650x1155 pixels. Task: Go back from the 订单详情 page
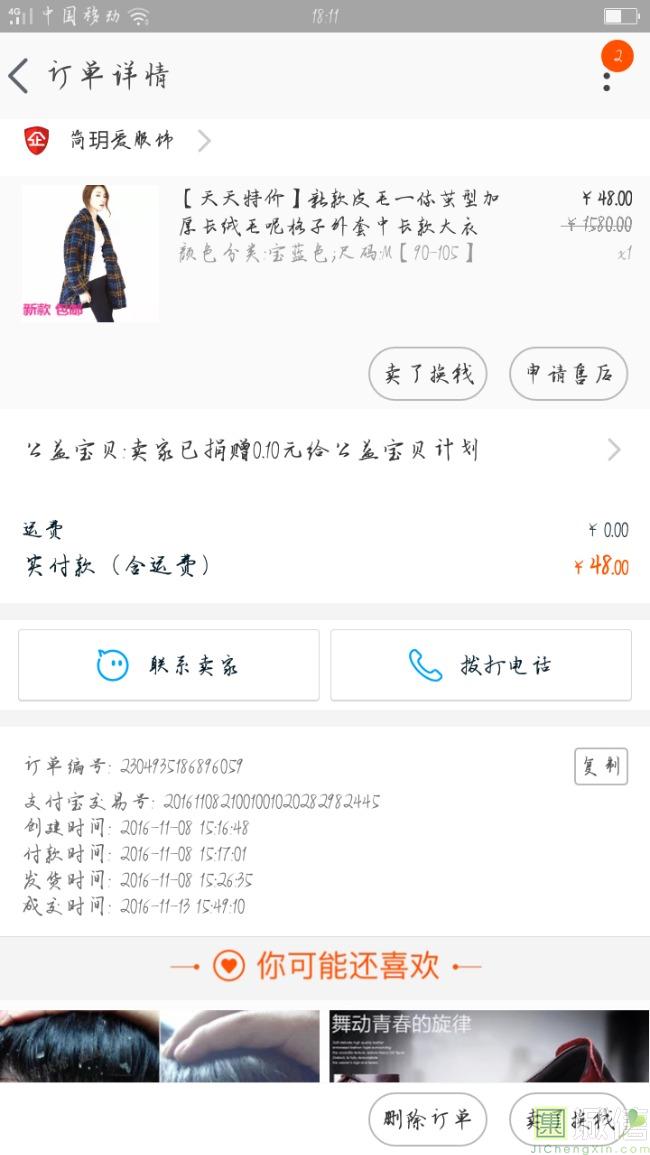pos(20,76)
